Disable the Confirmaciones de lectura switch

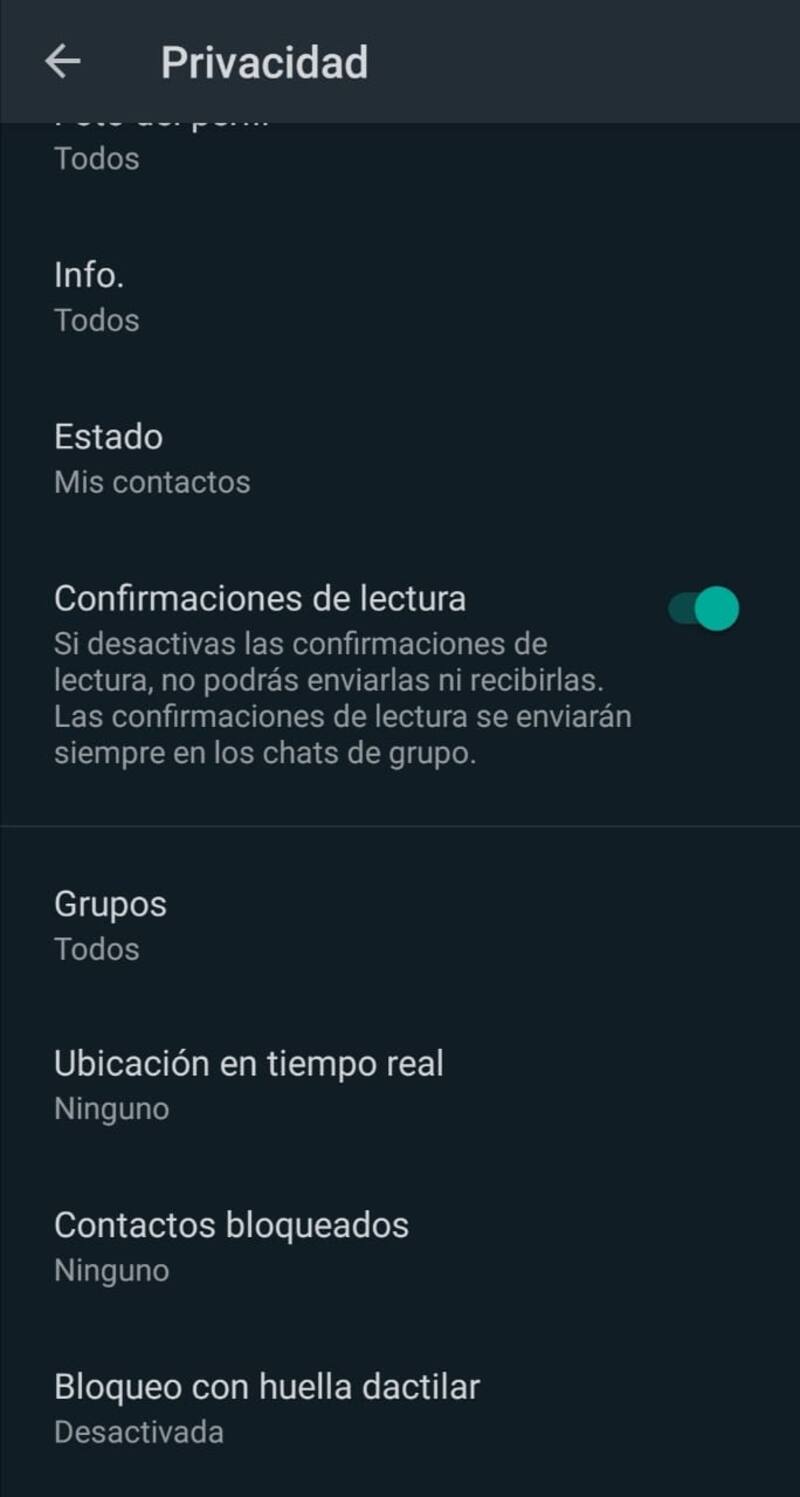(x=704, y=609)
